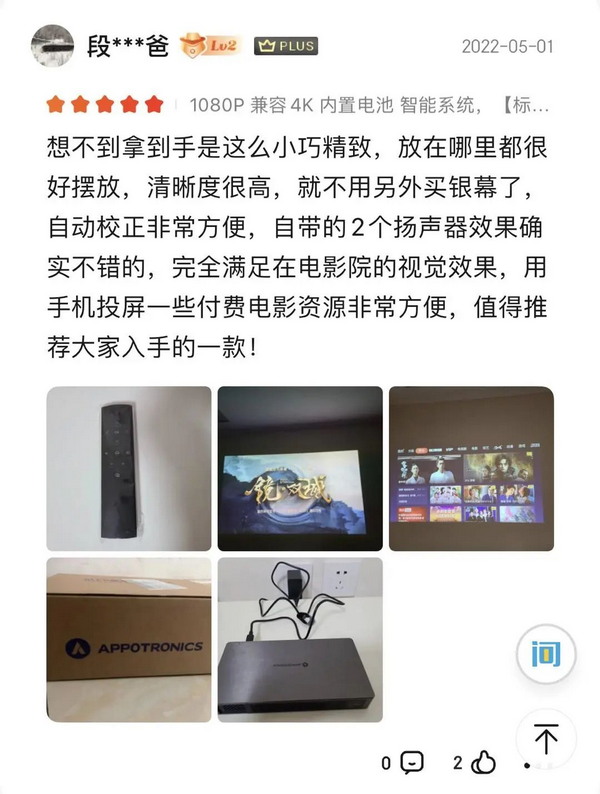
Task: Like this review with thumbs up
Action: (x=484, y=764)
